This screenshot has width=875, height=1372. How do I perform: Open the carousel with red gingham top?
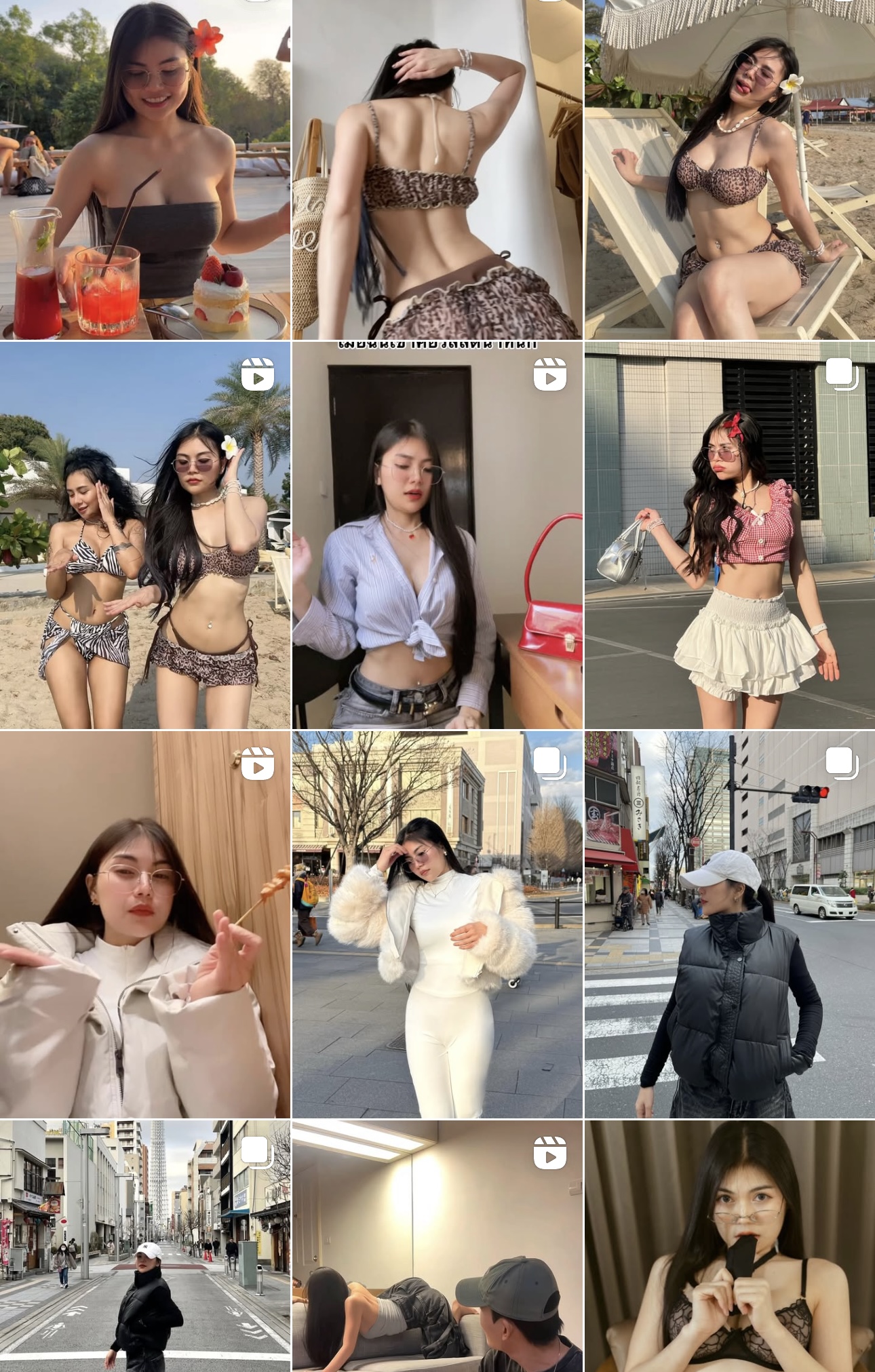point(730,536)
